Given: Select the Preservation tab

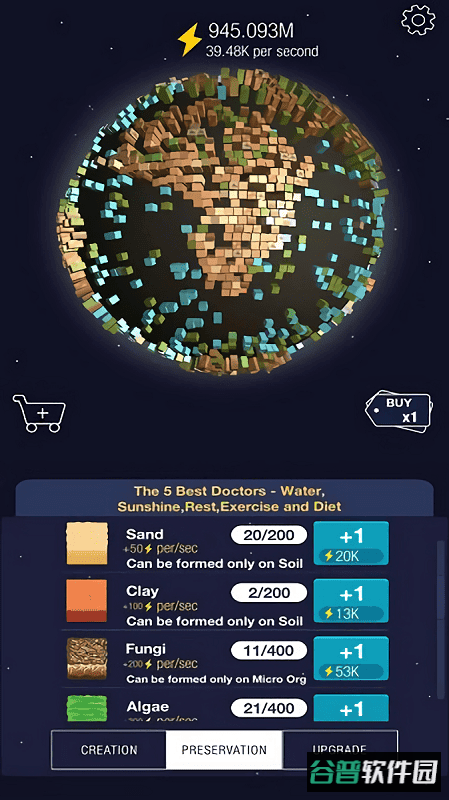Looking at the screenshot, I should pyautogui.click(x=224, y=749).
